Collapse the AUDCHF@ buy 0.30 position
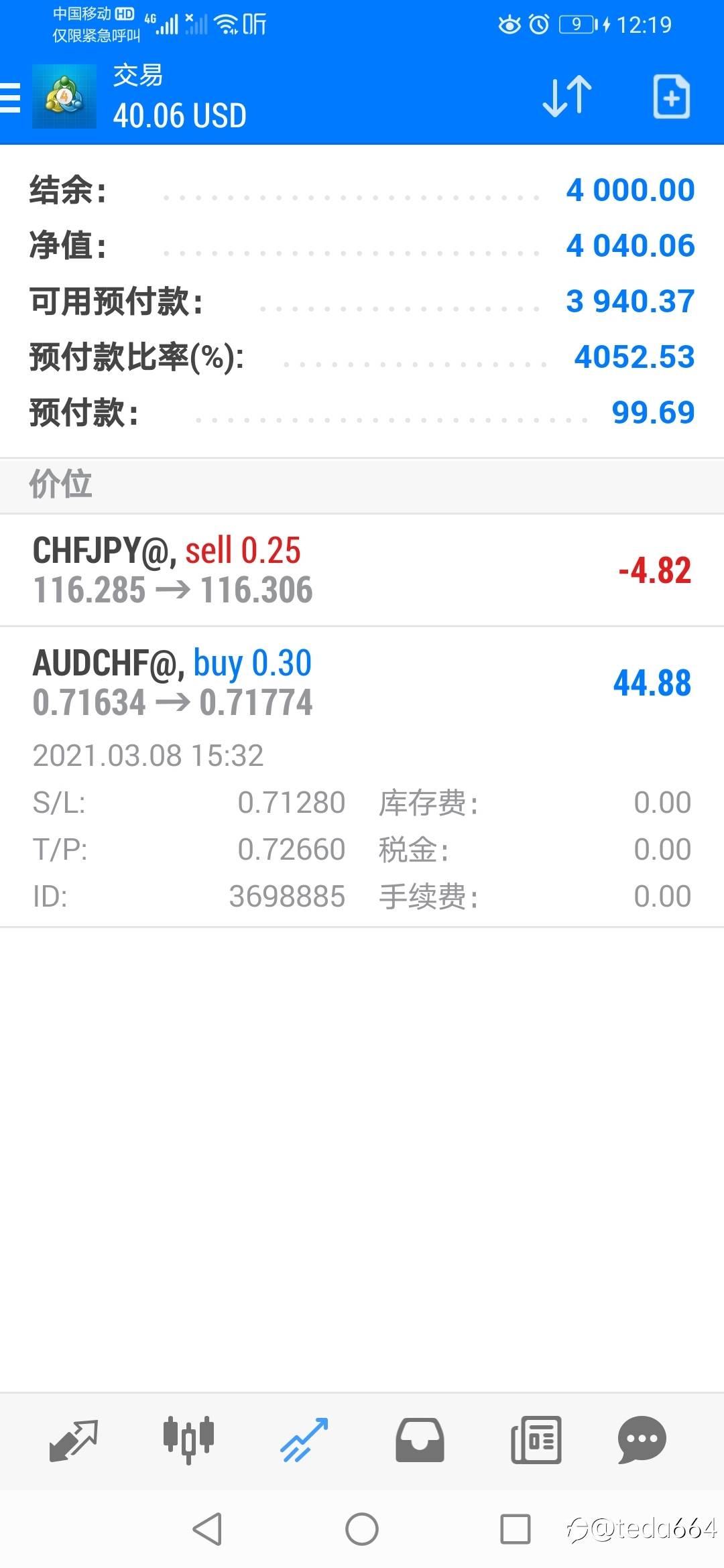724x1568 pixels. (362, 777)
